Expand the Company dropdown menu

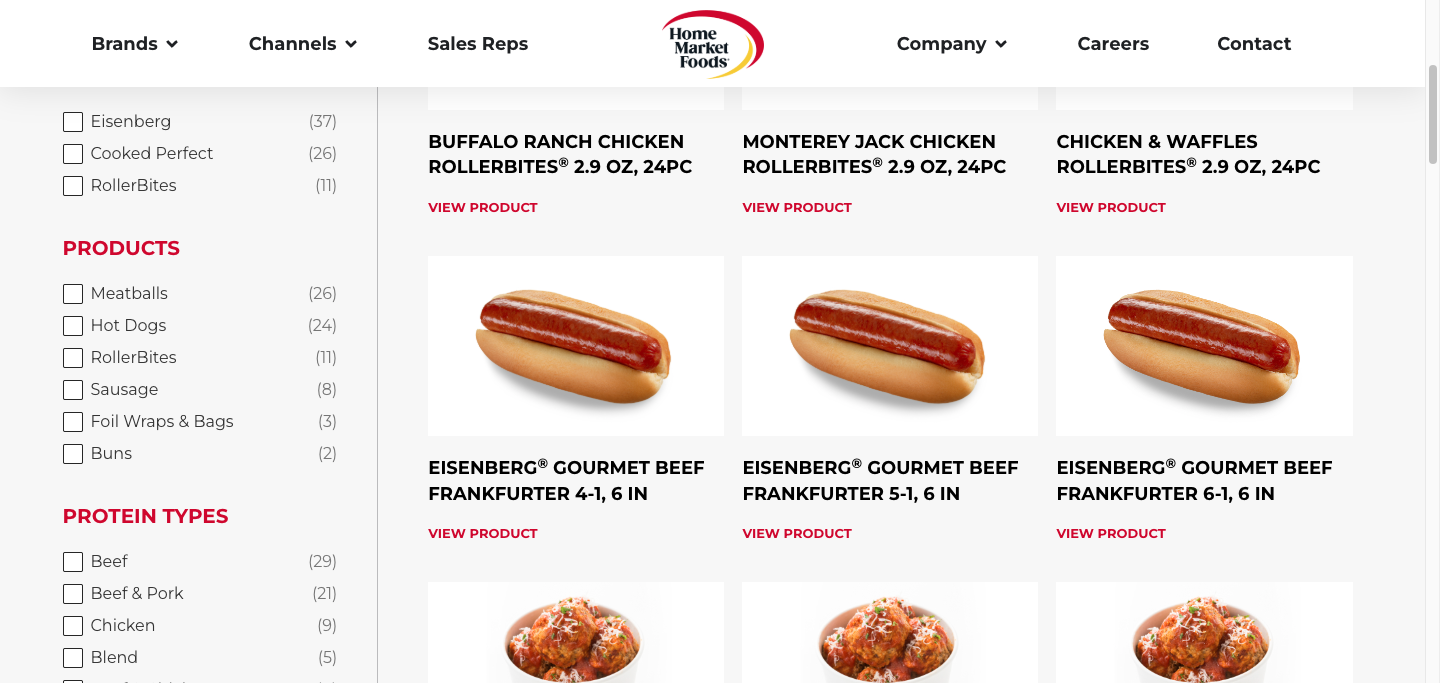[x=951, y=44]
